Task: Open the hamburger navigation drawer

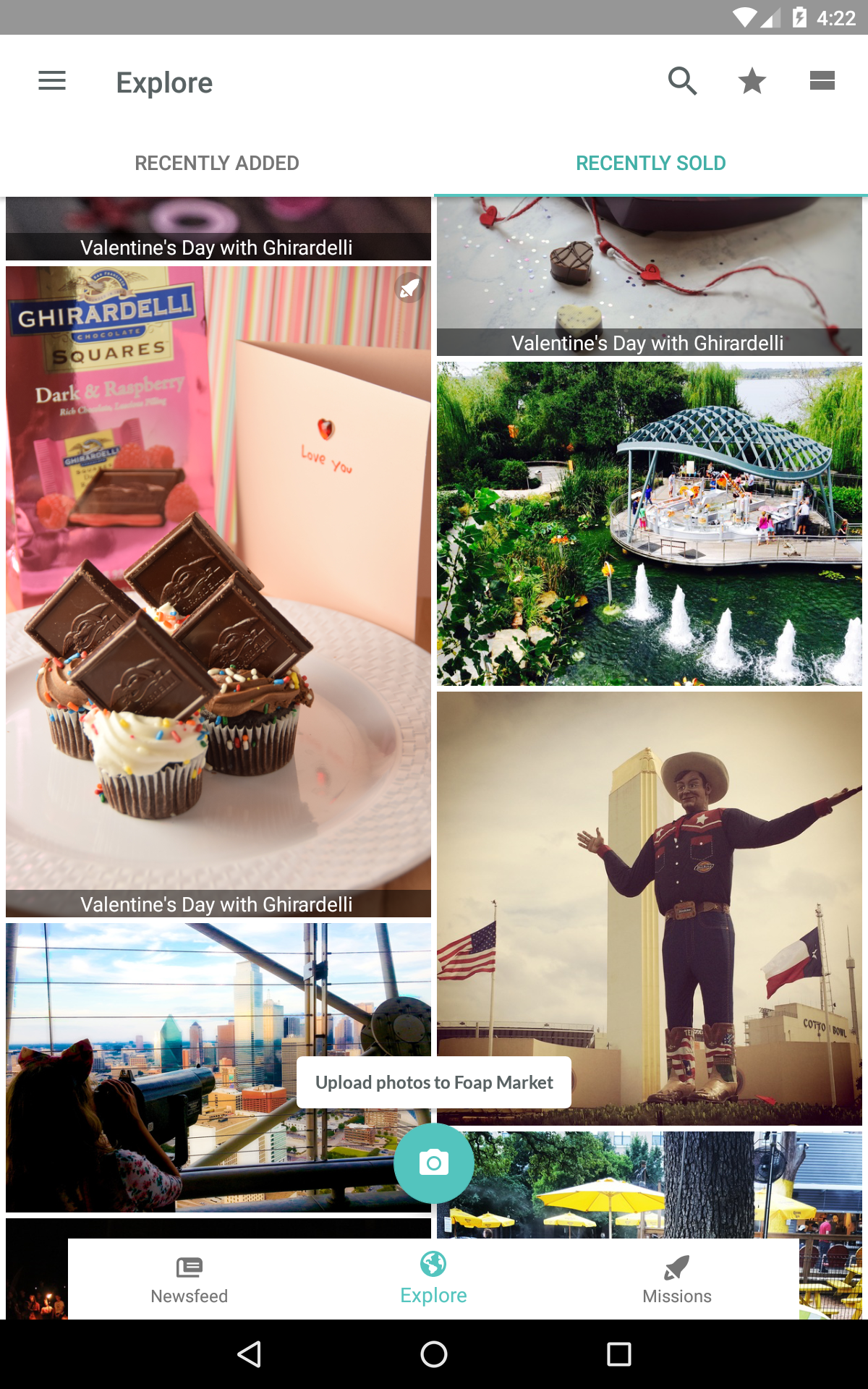Action: coord(52,81)
